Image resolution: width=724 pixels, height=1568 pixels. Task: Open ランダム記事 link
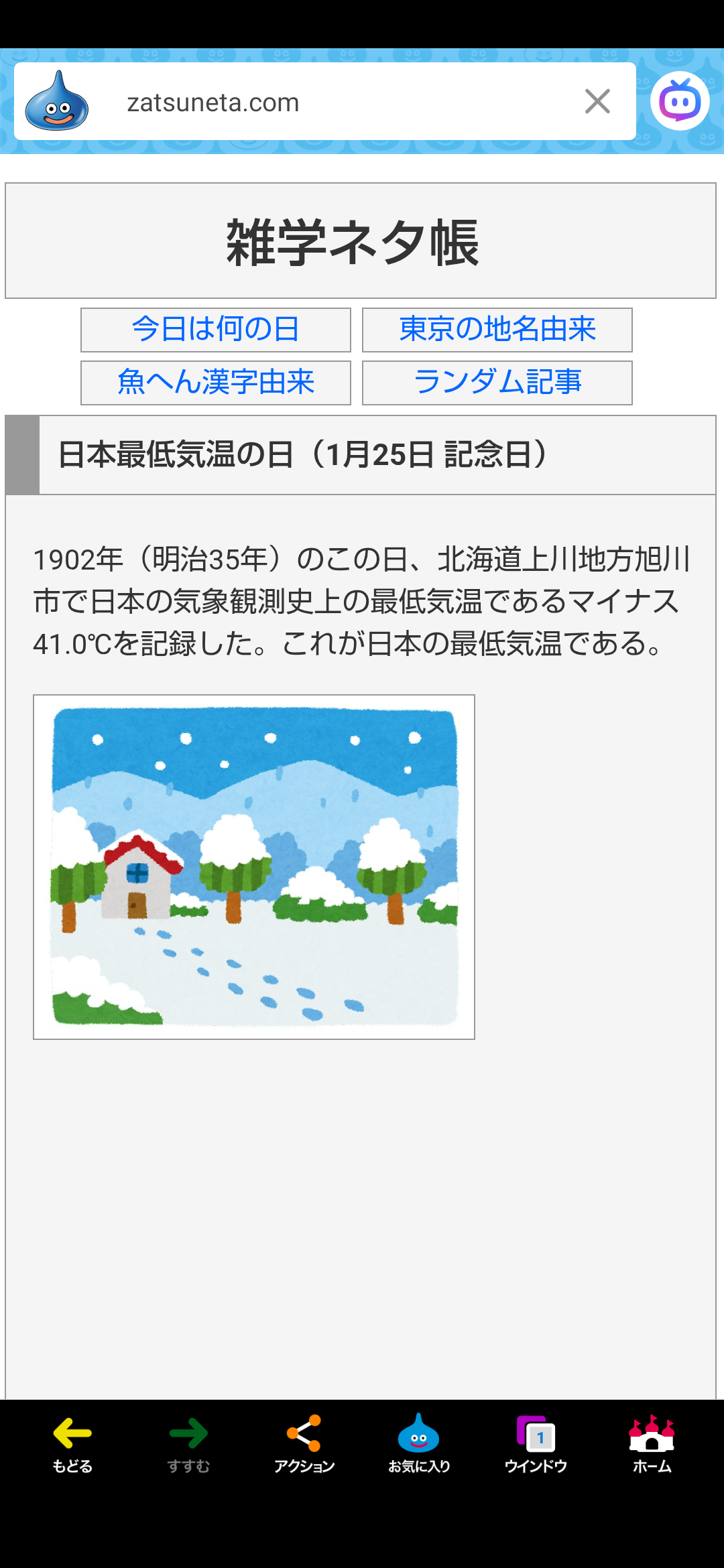[497, 383]
